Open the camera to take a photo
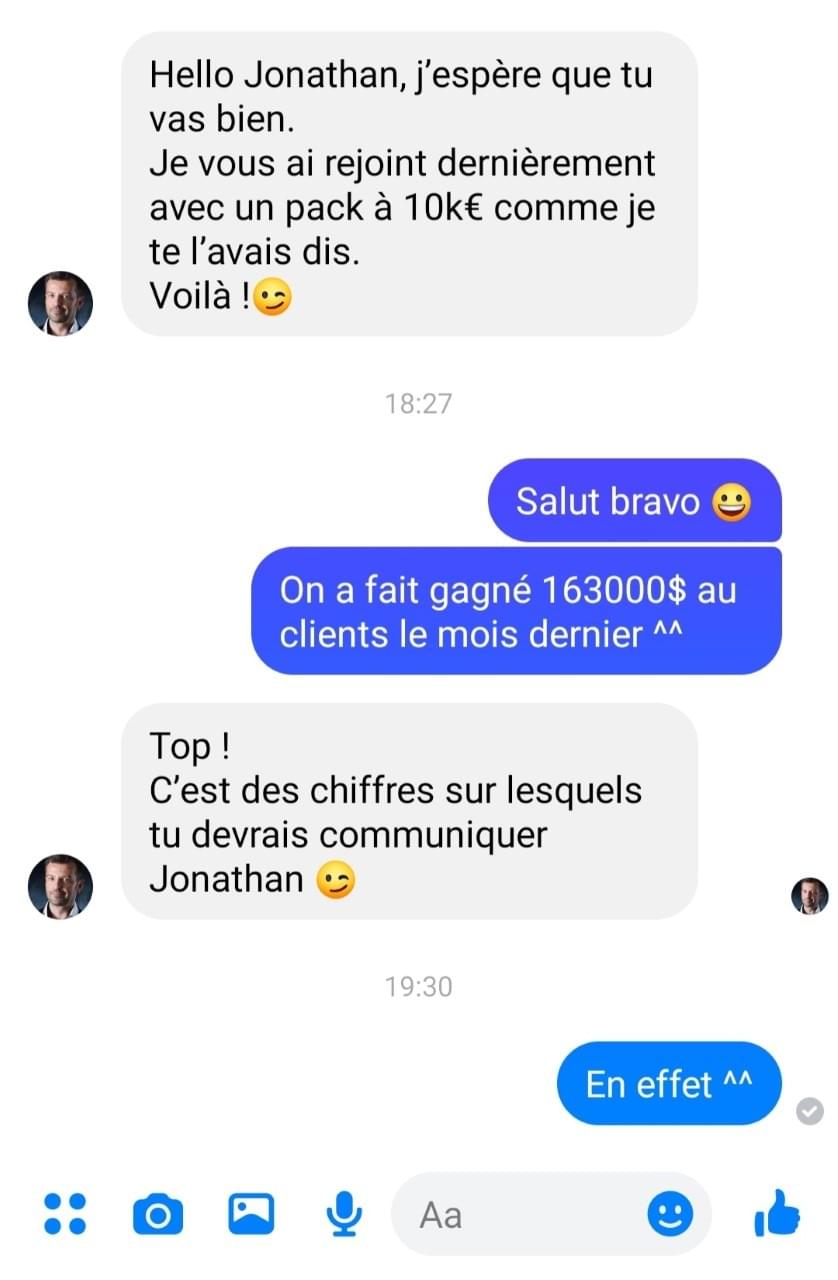 [x=158, y=1214]
